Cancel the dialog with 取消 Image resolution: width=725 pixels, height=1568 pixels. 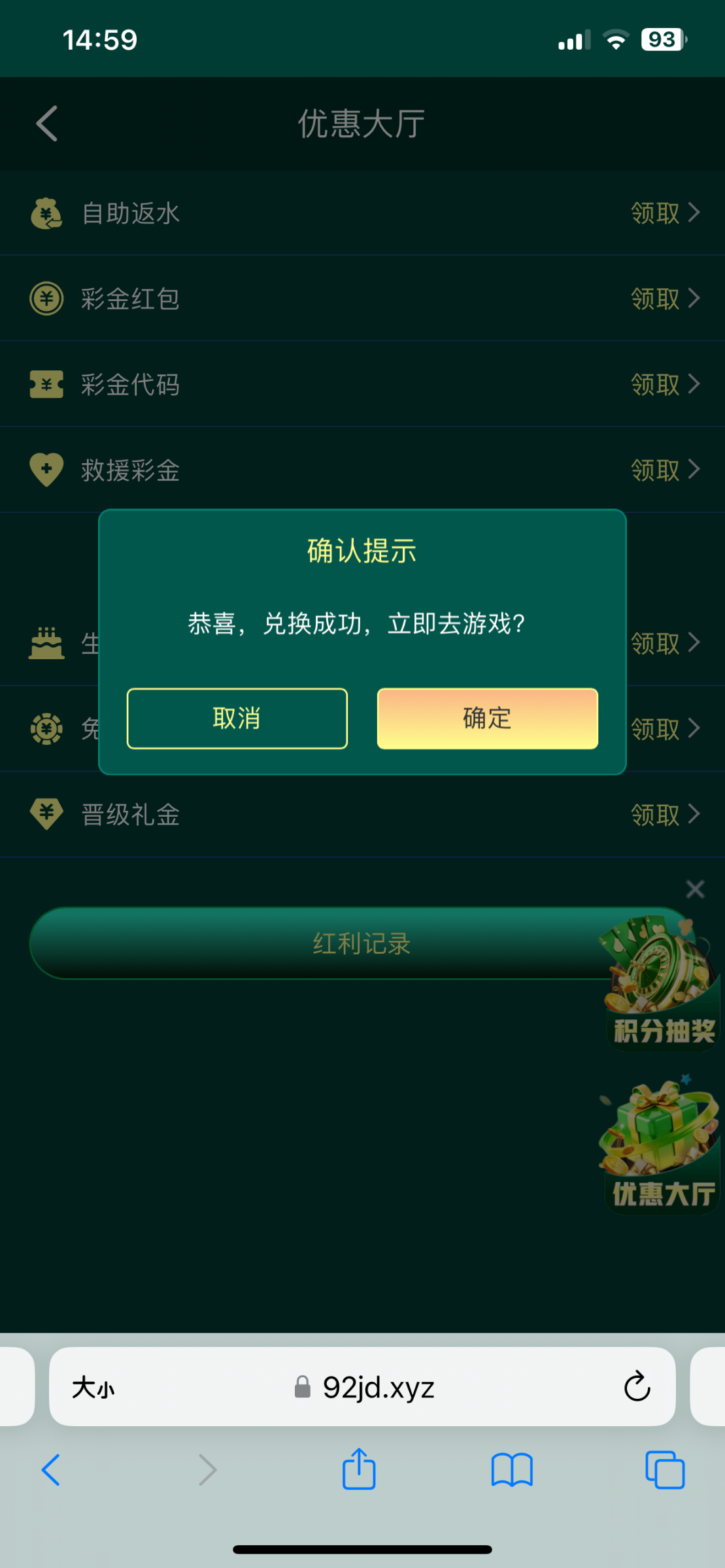(x=237, y=718)
